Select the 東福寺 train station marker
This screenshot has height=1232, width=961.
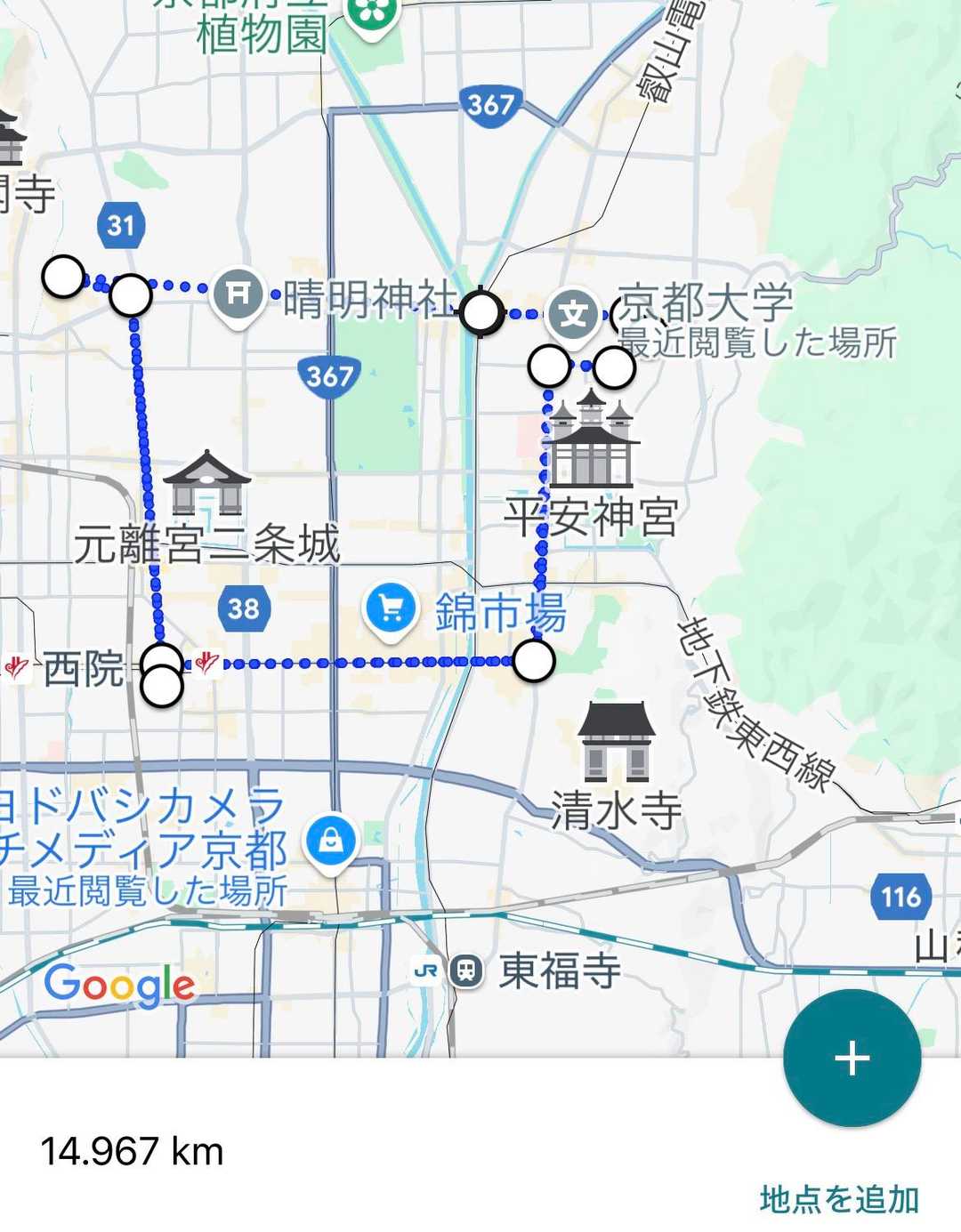tap(465, 970)
